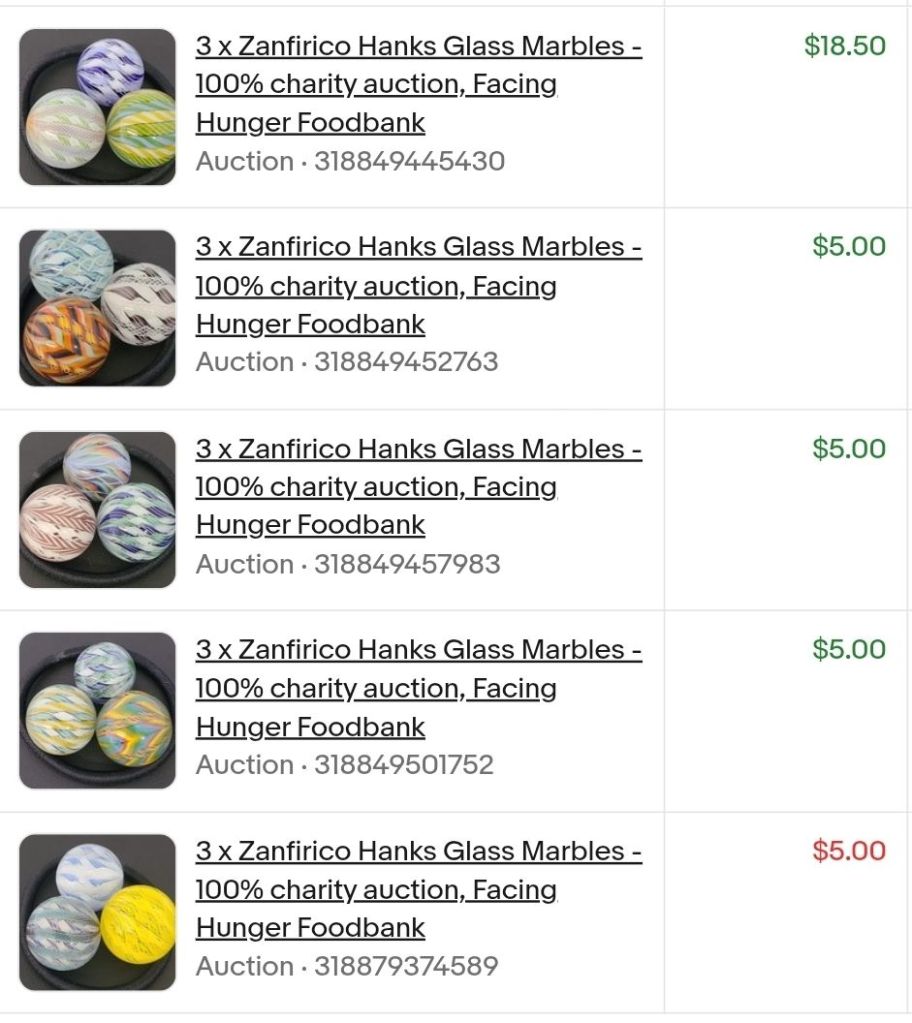The image size is (912, 1023).
Task: Open listing title for auction 318849445430
Action: point(418,84)
